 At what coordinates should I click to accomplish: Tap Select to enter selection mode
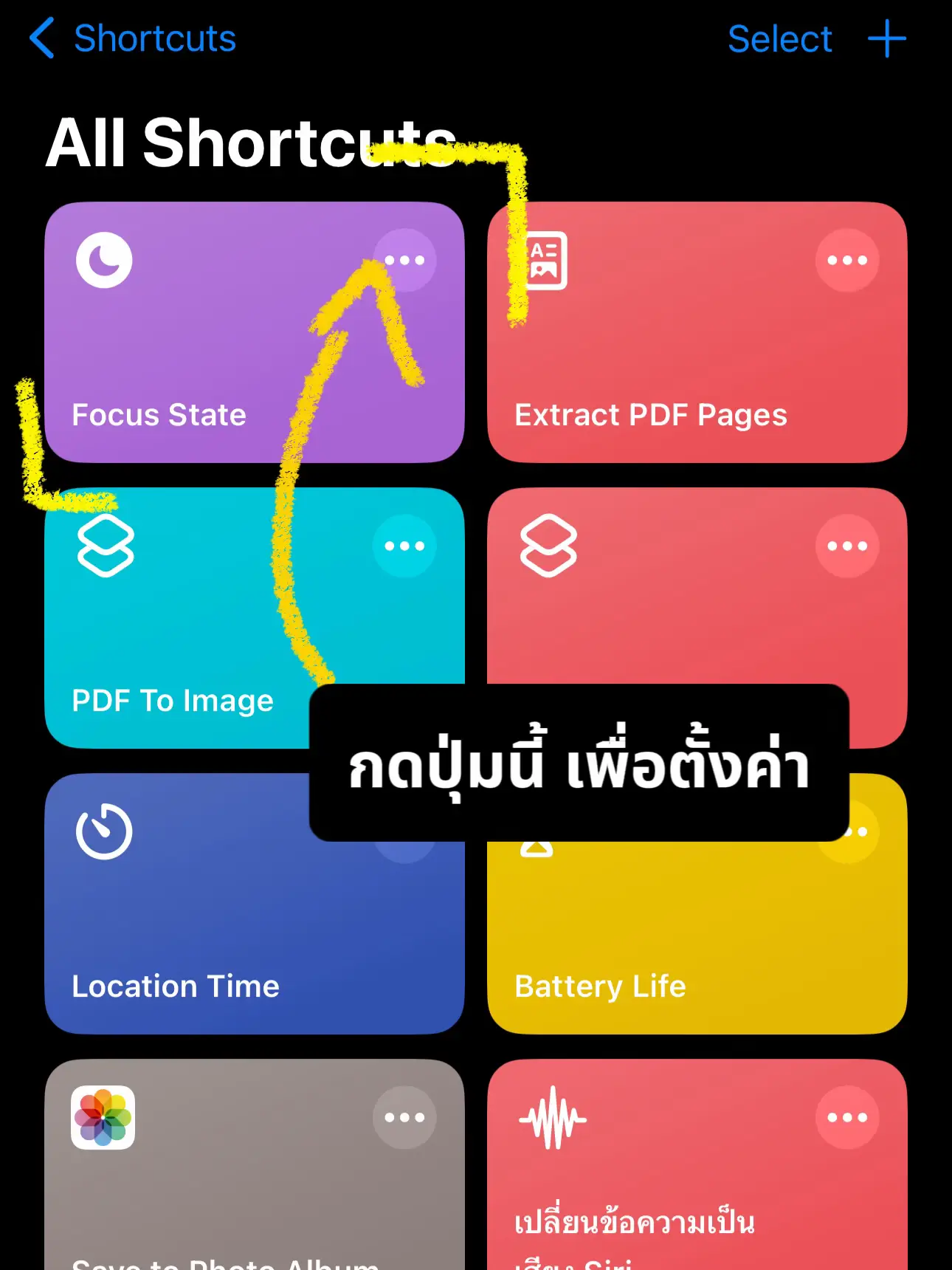coord(779,38)
